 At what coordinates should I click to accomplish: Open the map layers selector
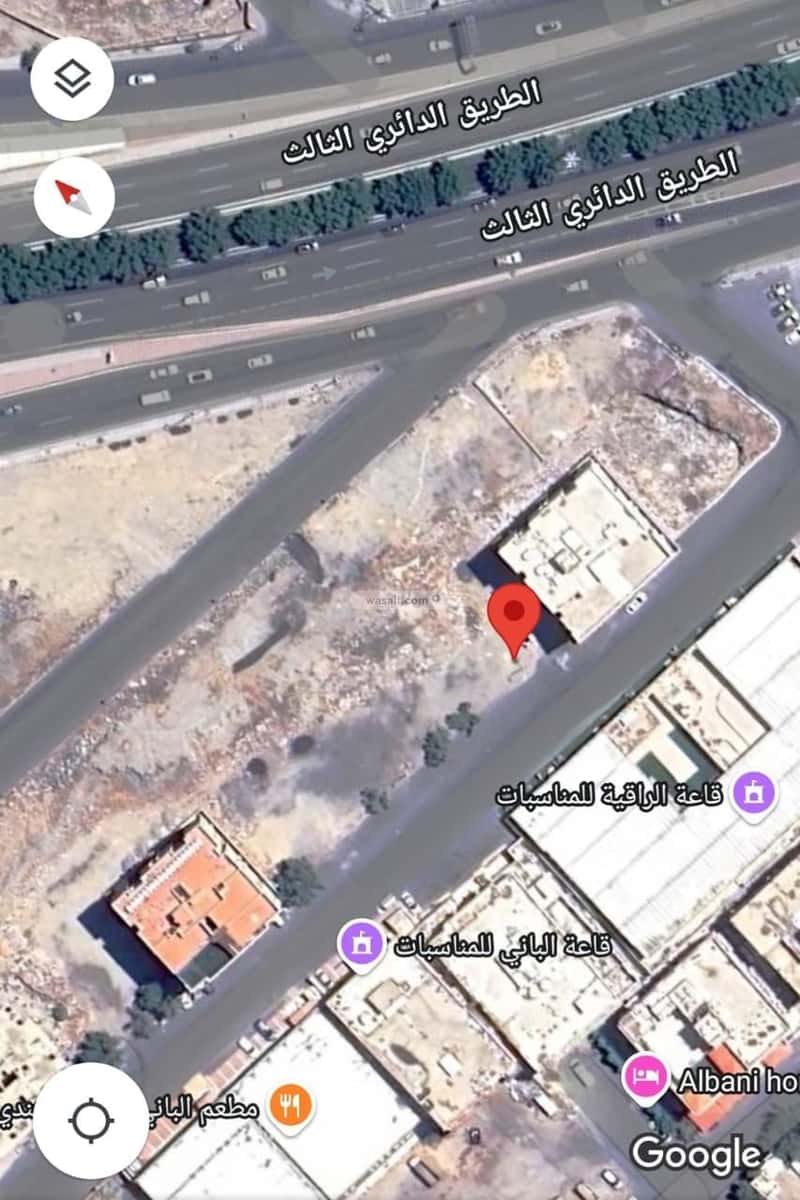point(72,79)
